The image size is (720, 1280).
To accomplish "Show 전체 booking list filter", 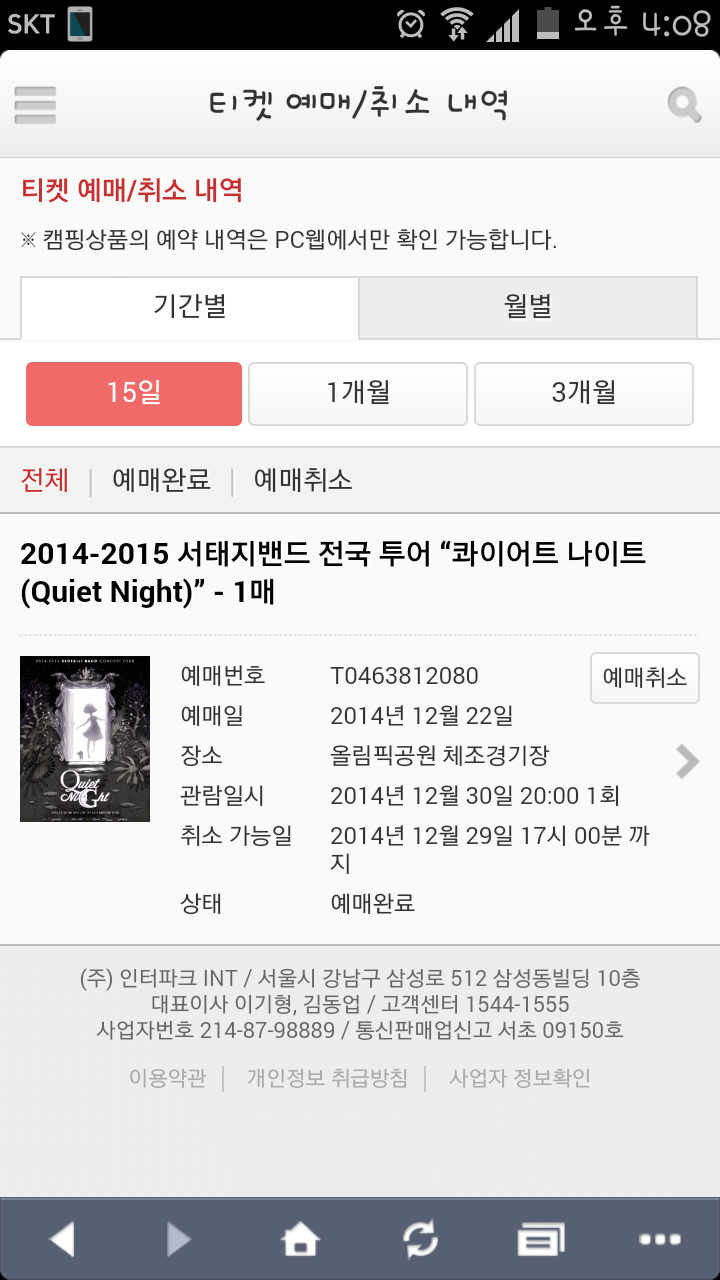I will coord(45,480).
